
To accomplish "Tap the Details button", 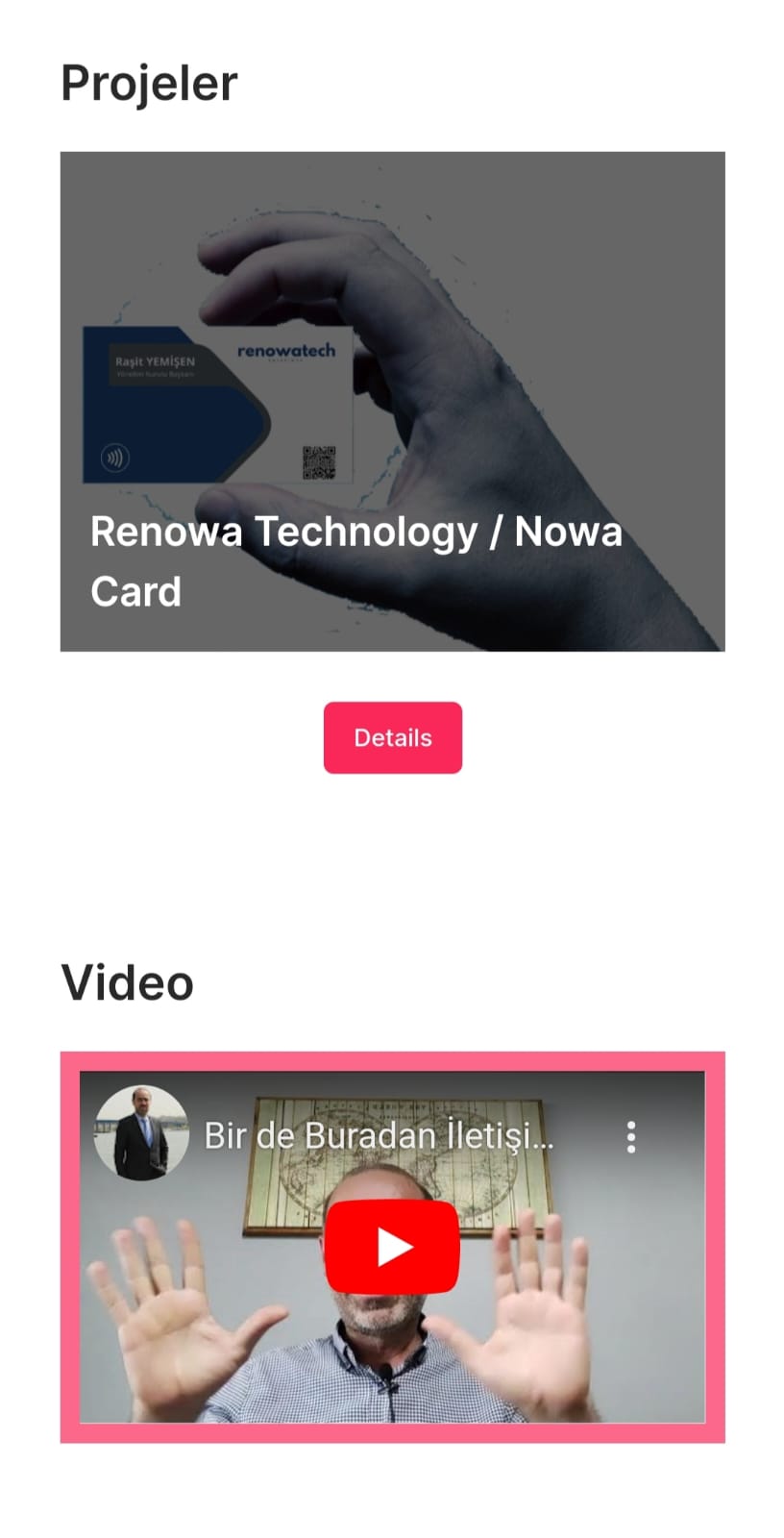I will [392, 737].
